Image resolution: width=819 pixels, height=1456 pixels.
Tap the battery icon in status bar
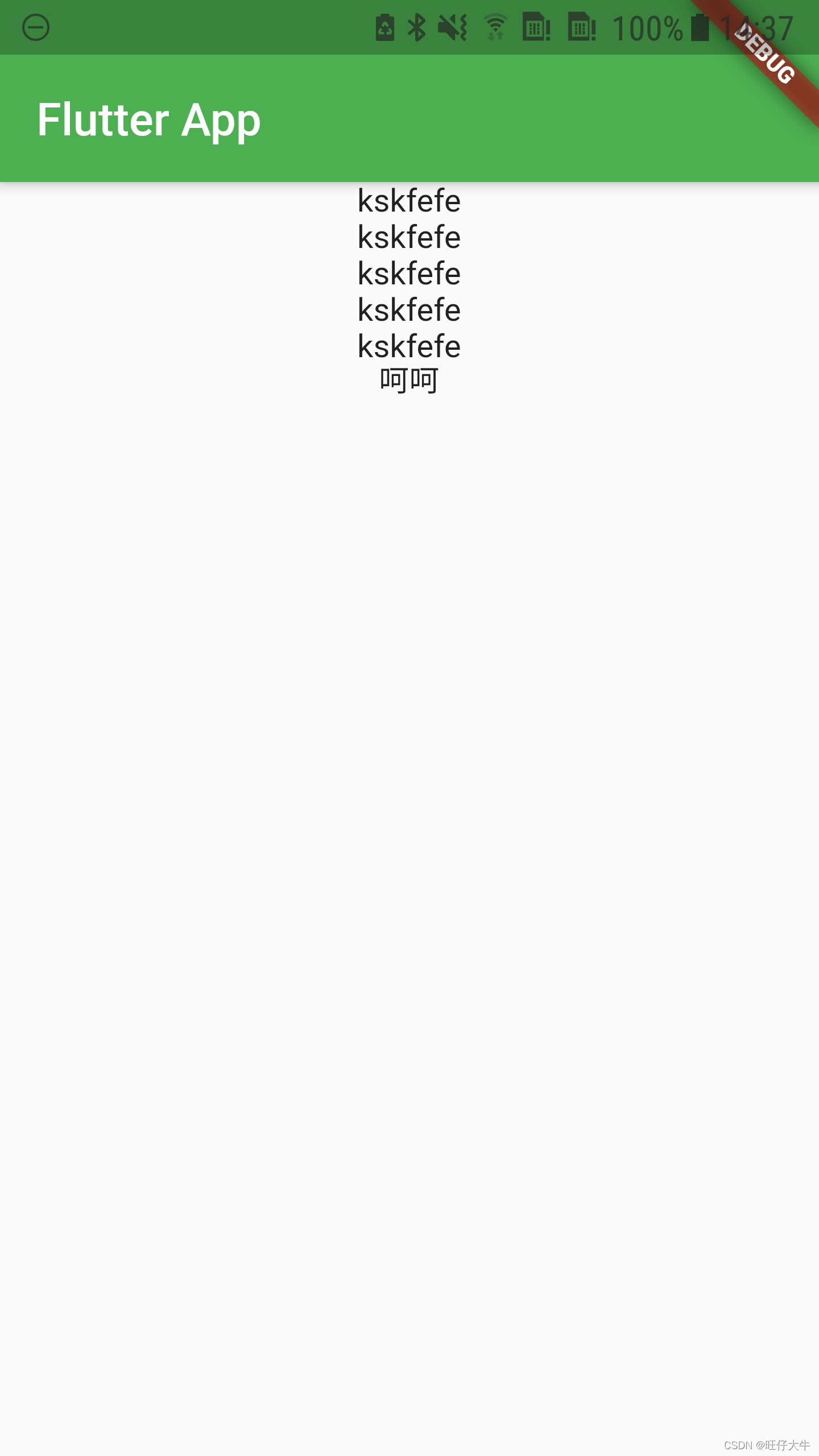tap(701, 27)
